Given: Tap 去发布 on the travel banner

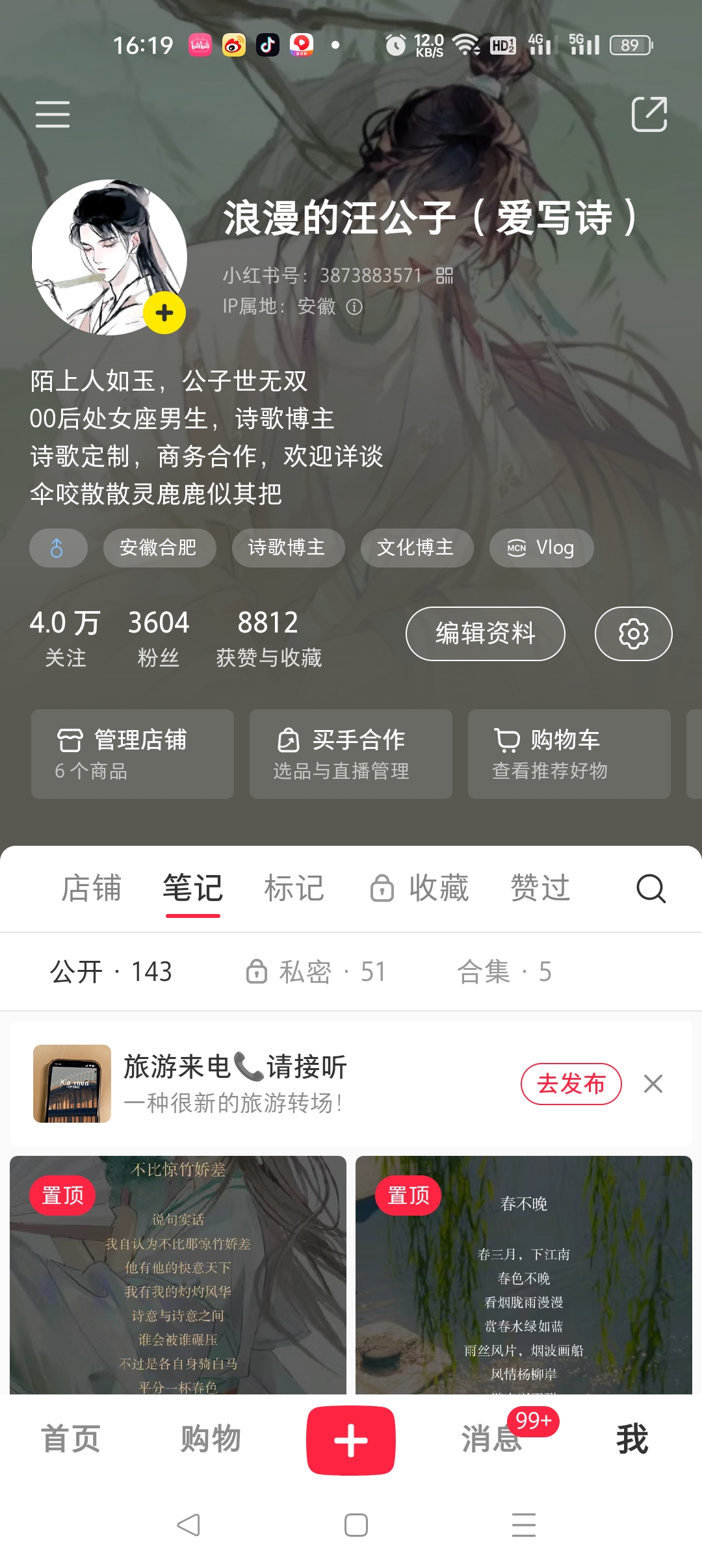Looking at the screenshot, I should [571, 1083].
